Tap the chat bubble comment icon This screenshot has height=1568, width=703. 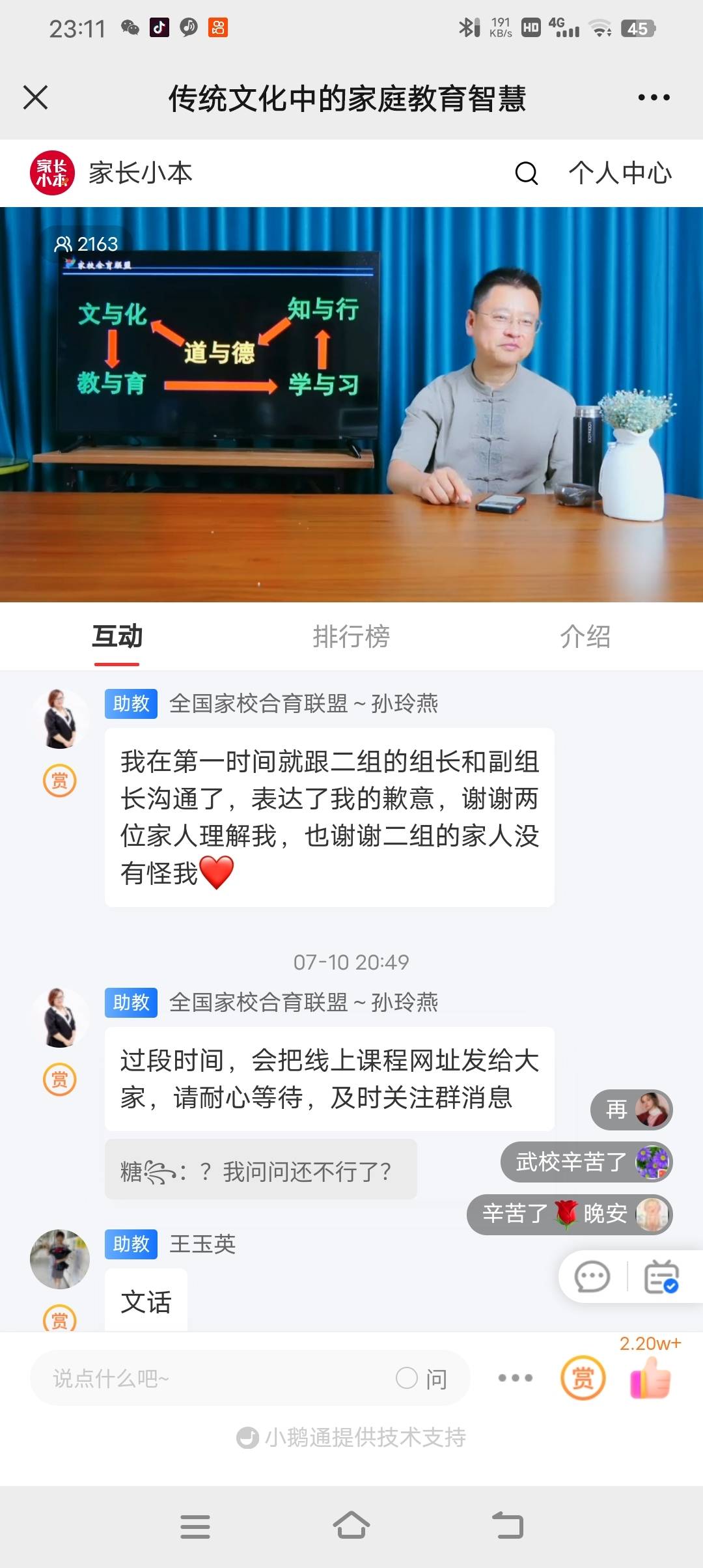click(591, 1276)
